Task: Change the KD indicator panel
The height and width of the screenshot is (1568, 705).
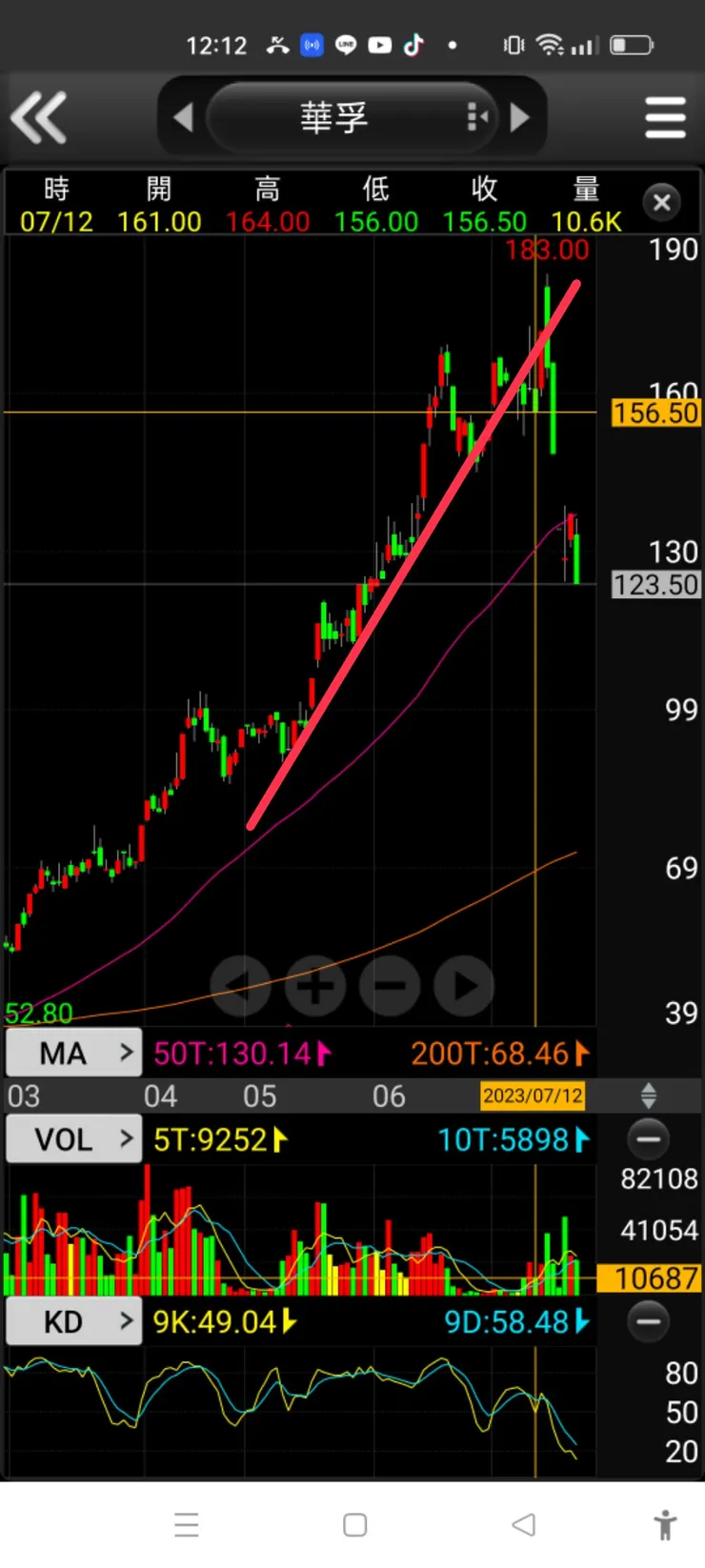Action: click(x=74, y=1322)
